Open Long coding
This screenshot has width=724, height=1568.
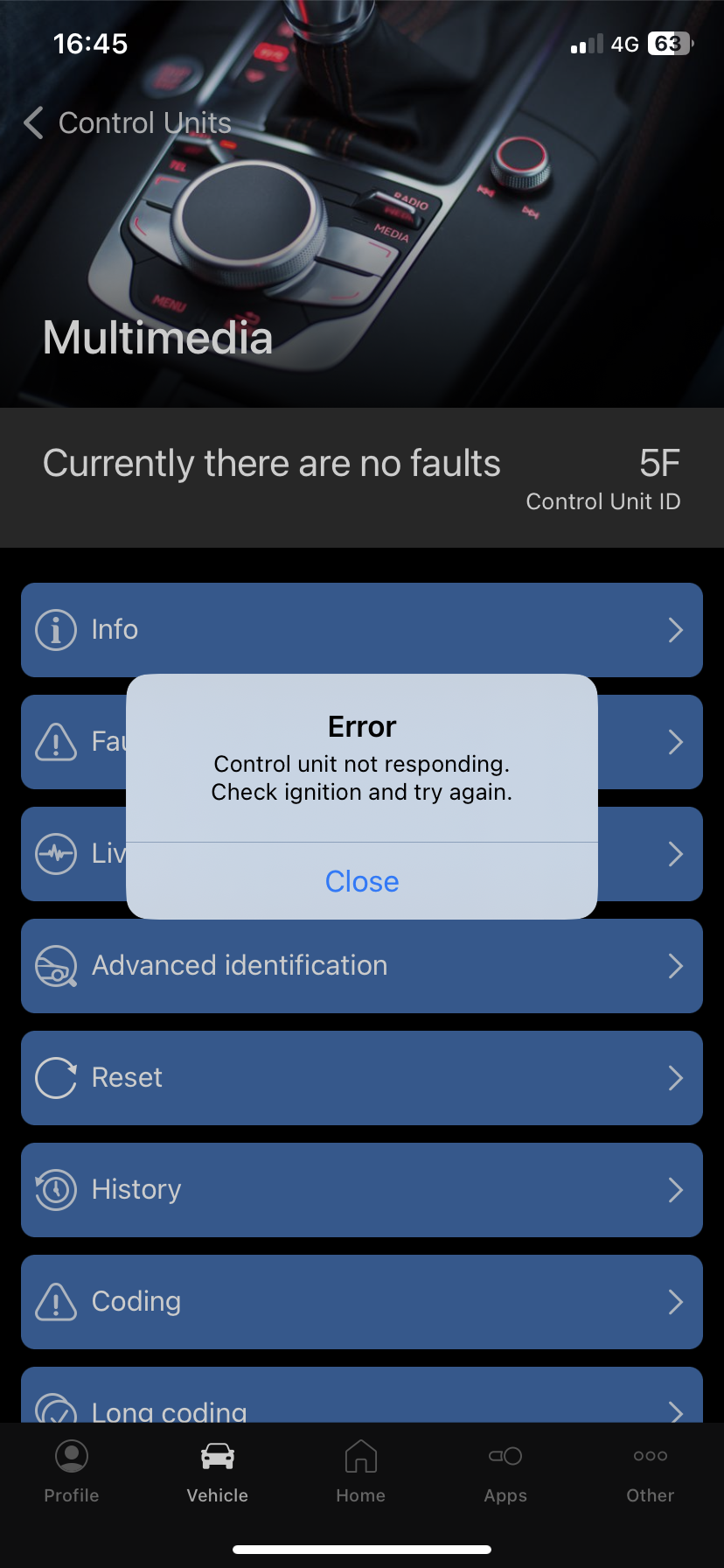pyautogui.click(x=362, y=1396)
